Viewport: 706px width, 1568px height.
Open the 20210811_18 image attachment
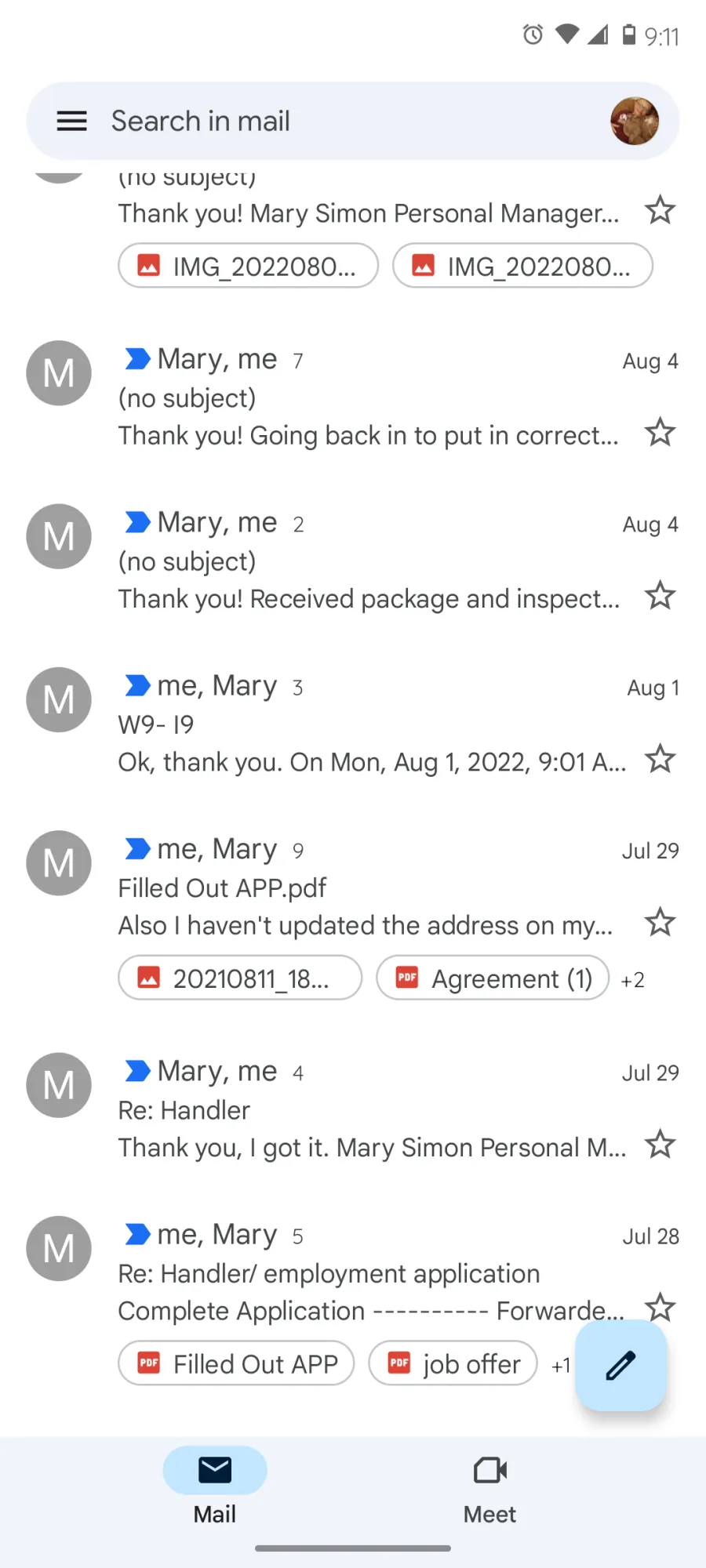coord(240,978)
